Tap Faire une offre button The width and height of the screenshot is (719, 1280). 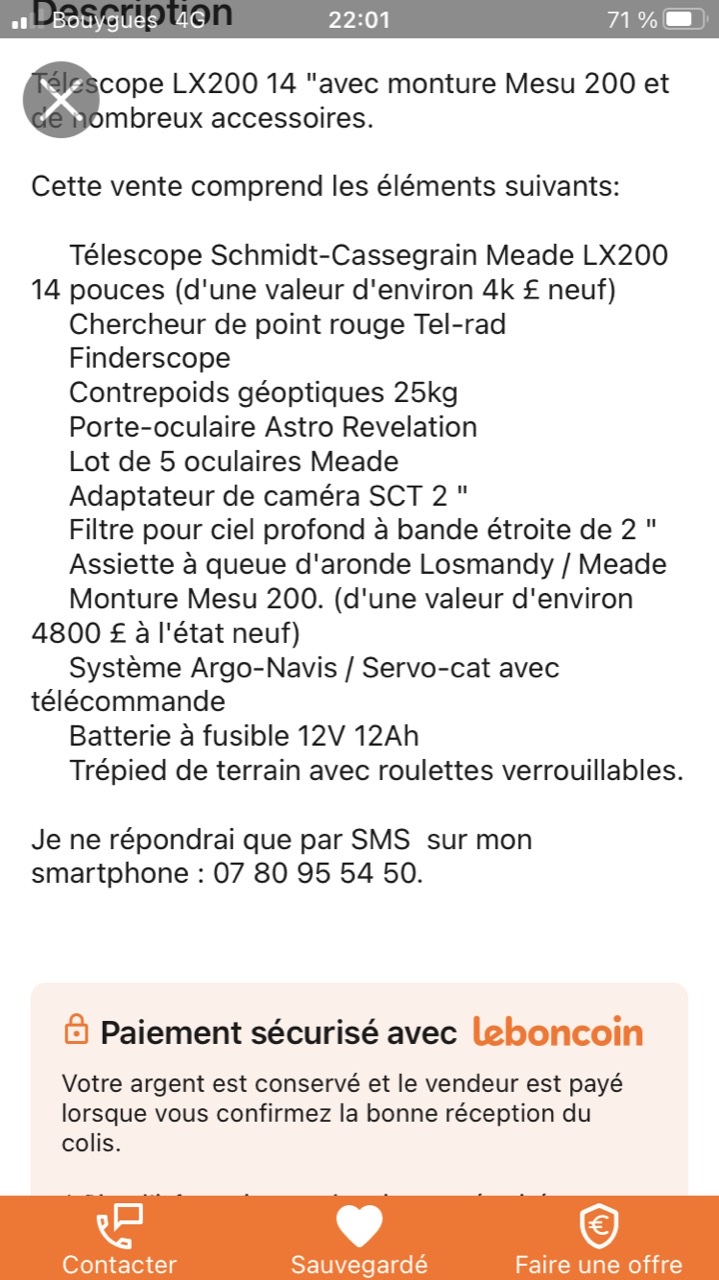(598, 1240)
